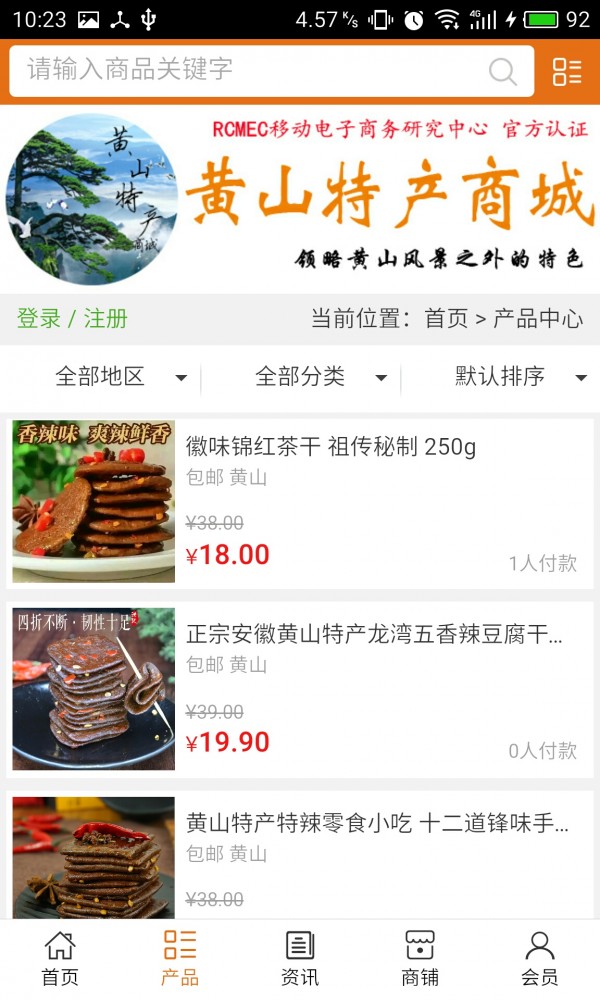
Task: Switch to the 资讯 news tab
Action: tap(300, 958)
